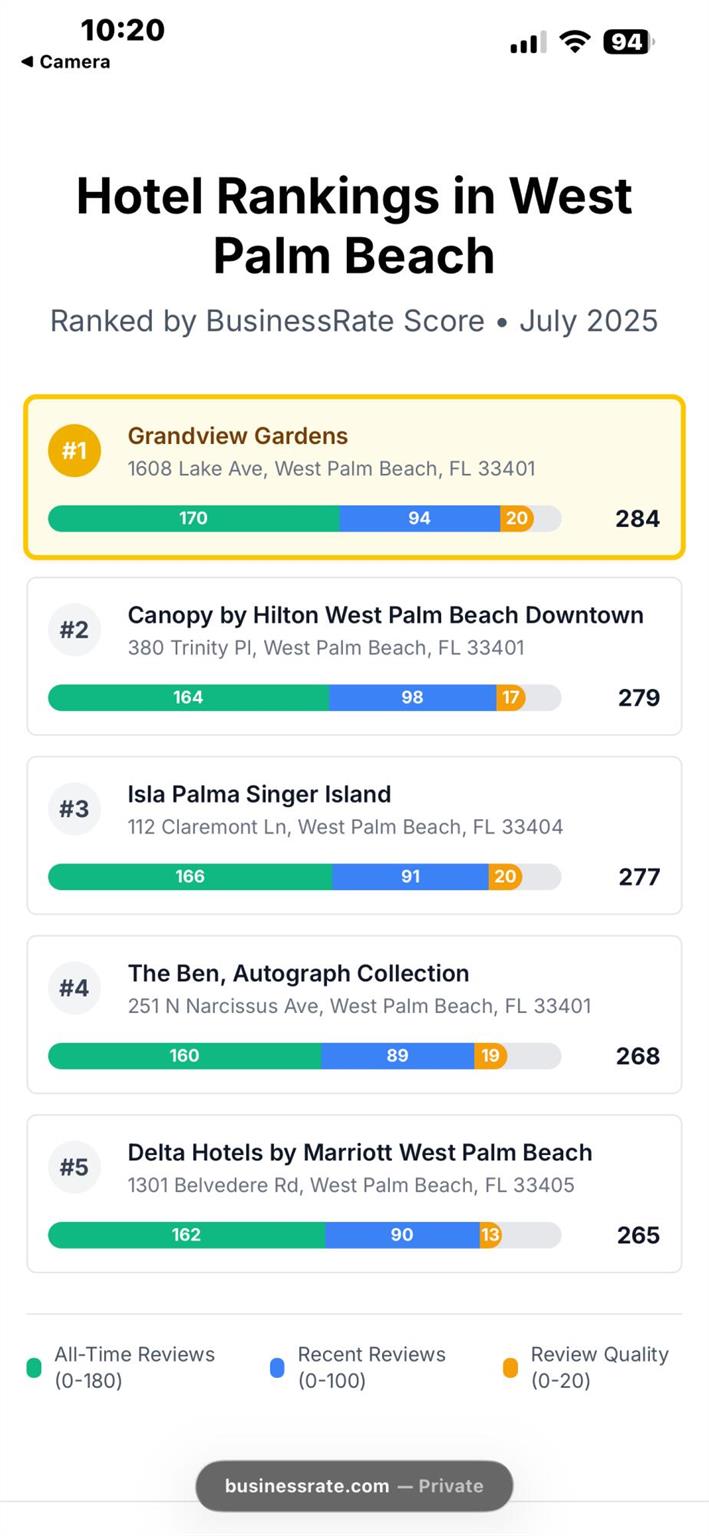
Task: Show Delta Hotels by Marriott West Palm Beach
Action: [x=354, y=1192]
